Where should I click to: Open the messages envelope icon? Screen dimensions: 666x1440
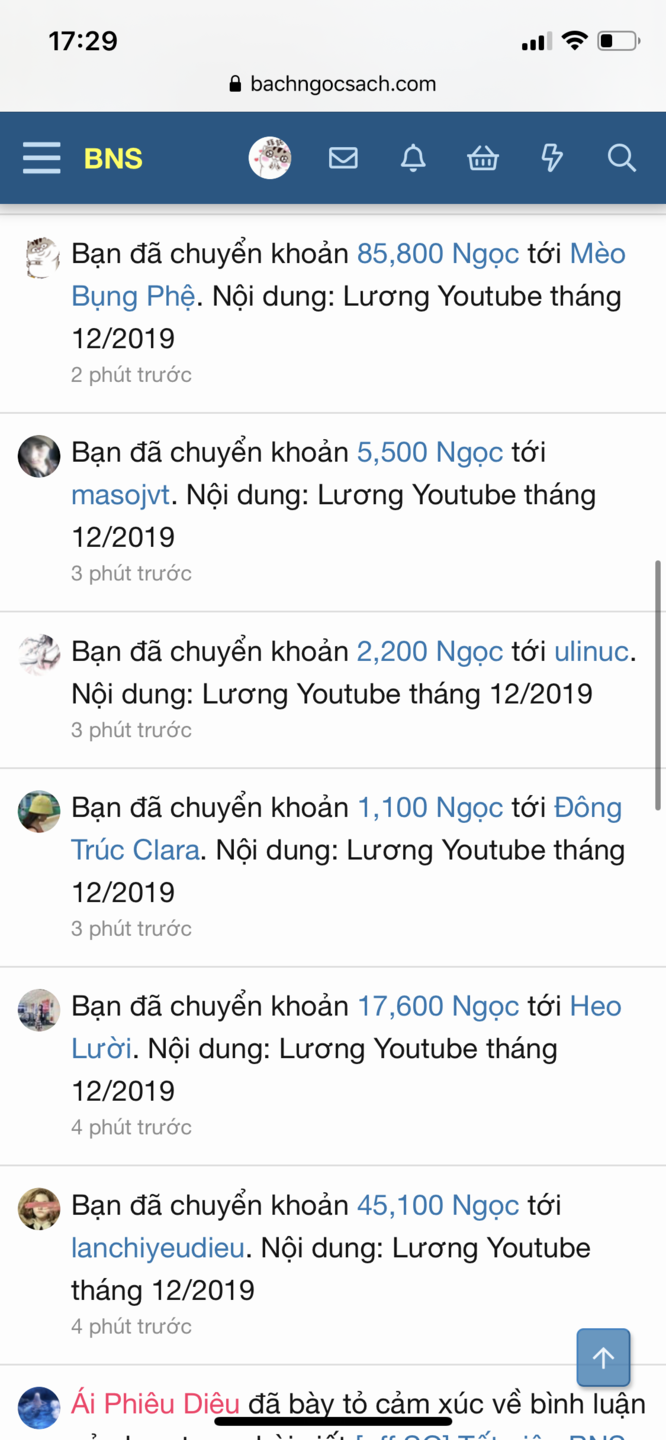pos(343,158)
